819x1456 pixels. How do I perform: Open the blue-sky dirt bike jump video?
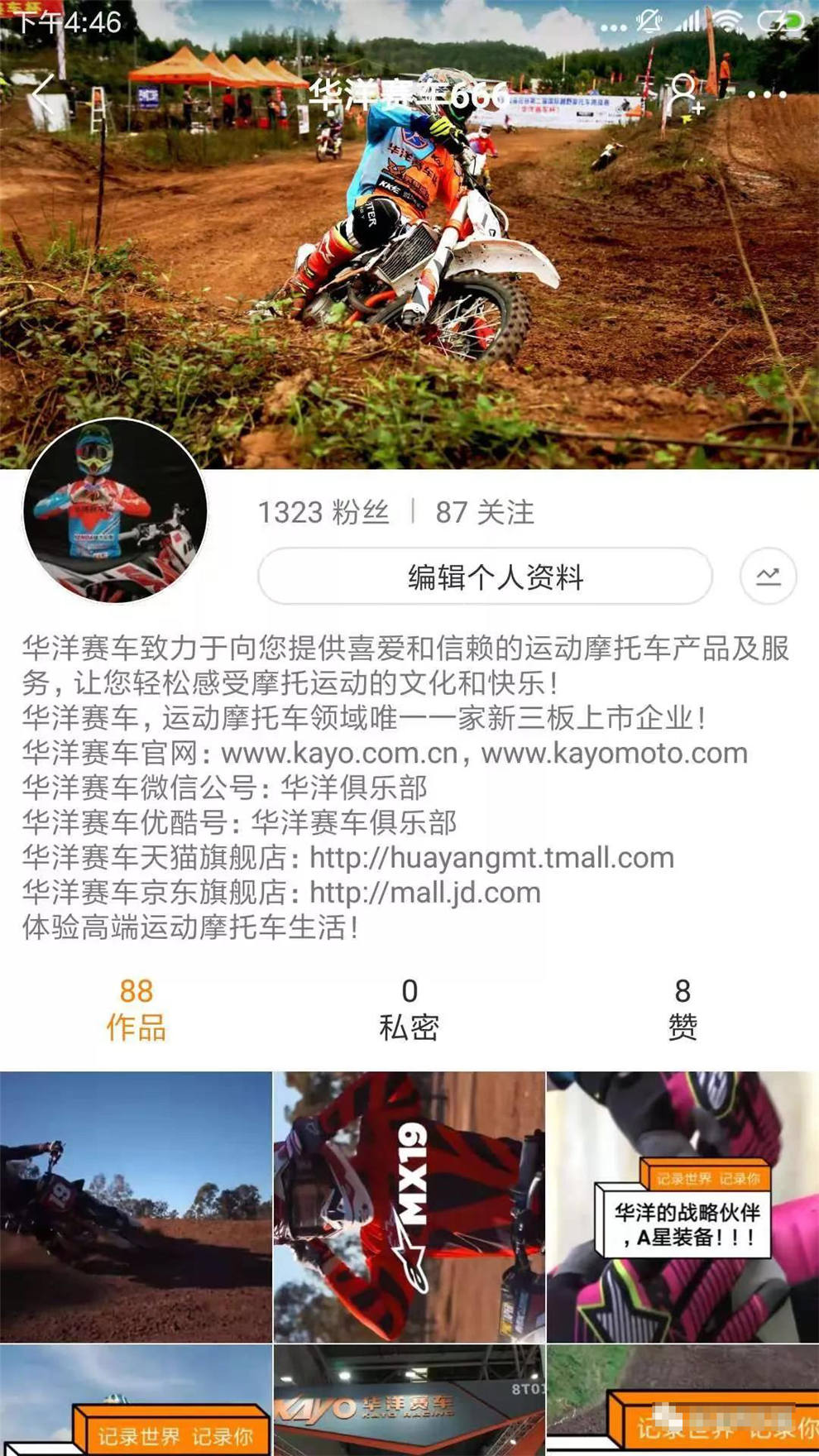pos(136,1206)
